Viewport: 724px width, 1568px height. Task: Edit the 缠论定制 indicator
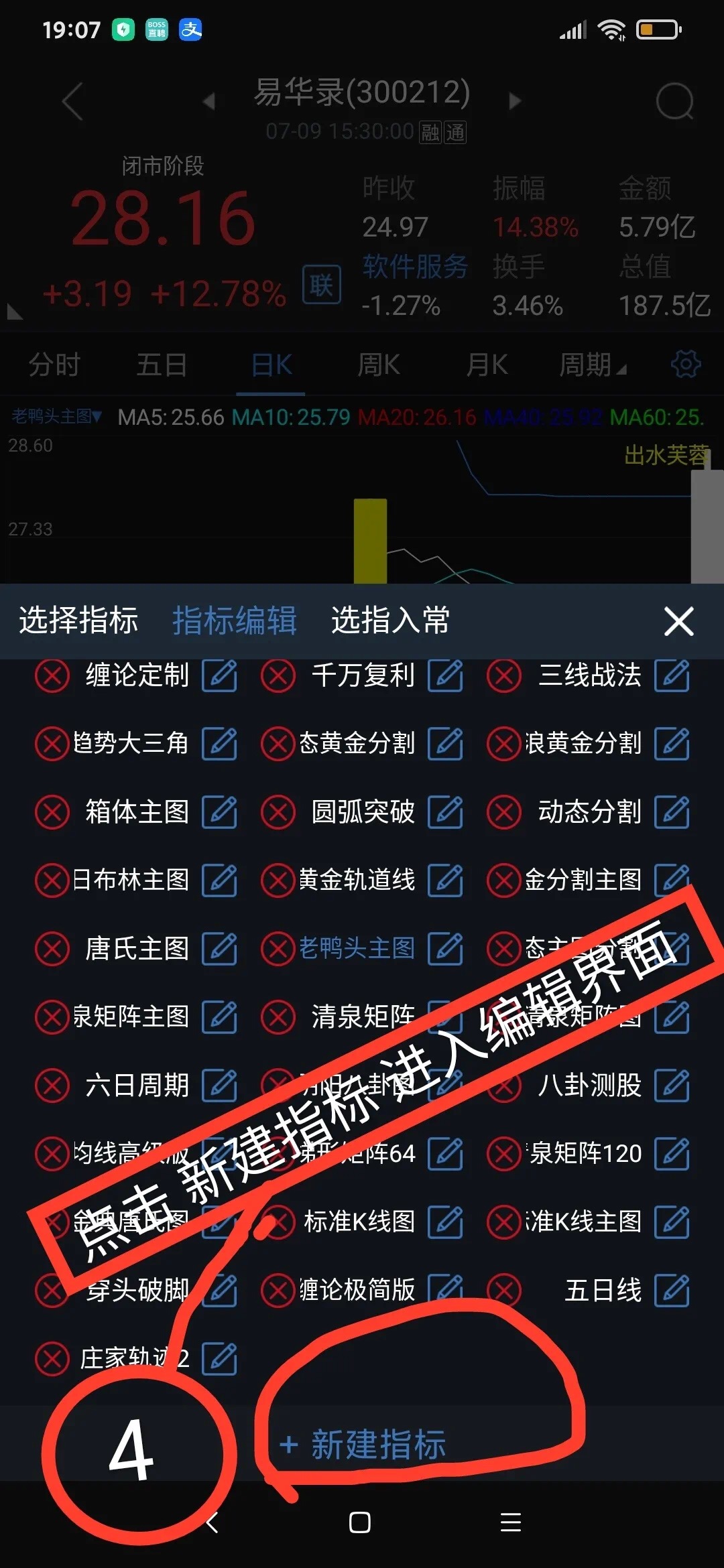(x=219, y=675)
